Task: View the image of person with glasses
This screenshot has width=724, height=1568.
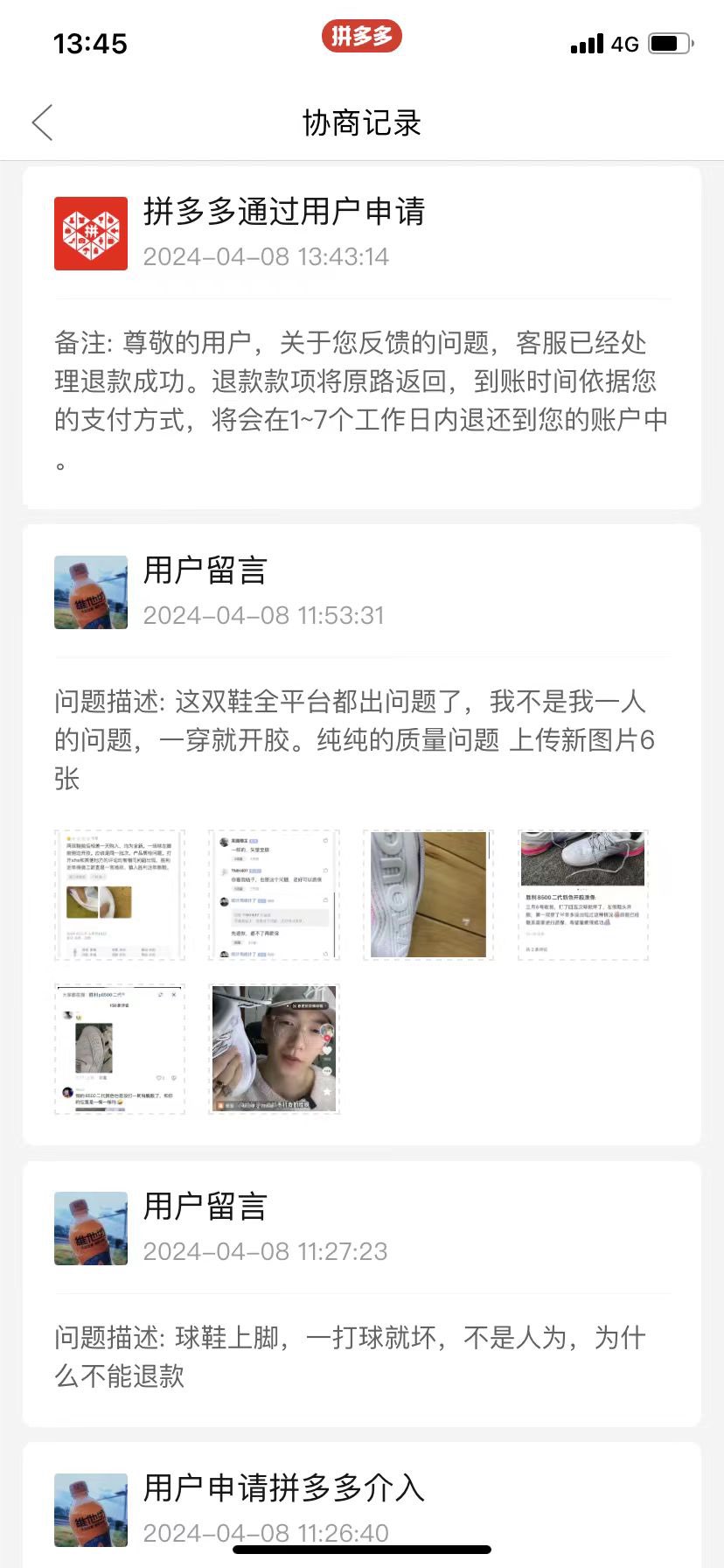Action: click(274, 1048)
